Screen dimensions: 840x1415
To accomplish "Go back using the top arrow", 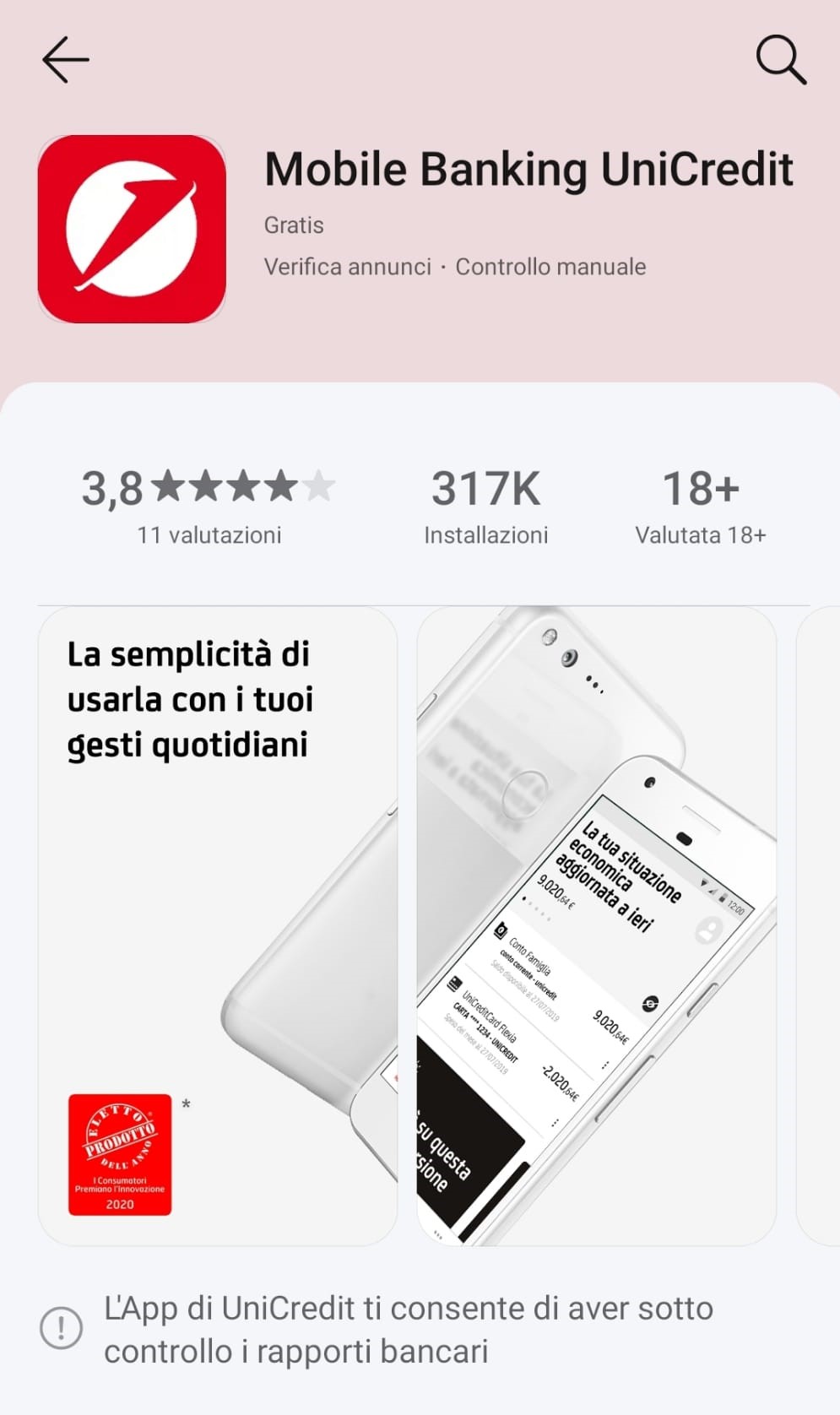I will coord(66,60).
